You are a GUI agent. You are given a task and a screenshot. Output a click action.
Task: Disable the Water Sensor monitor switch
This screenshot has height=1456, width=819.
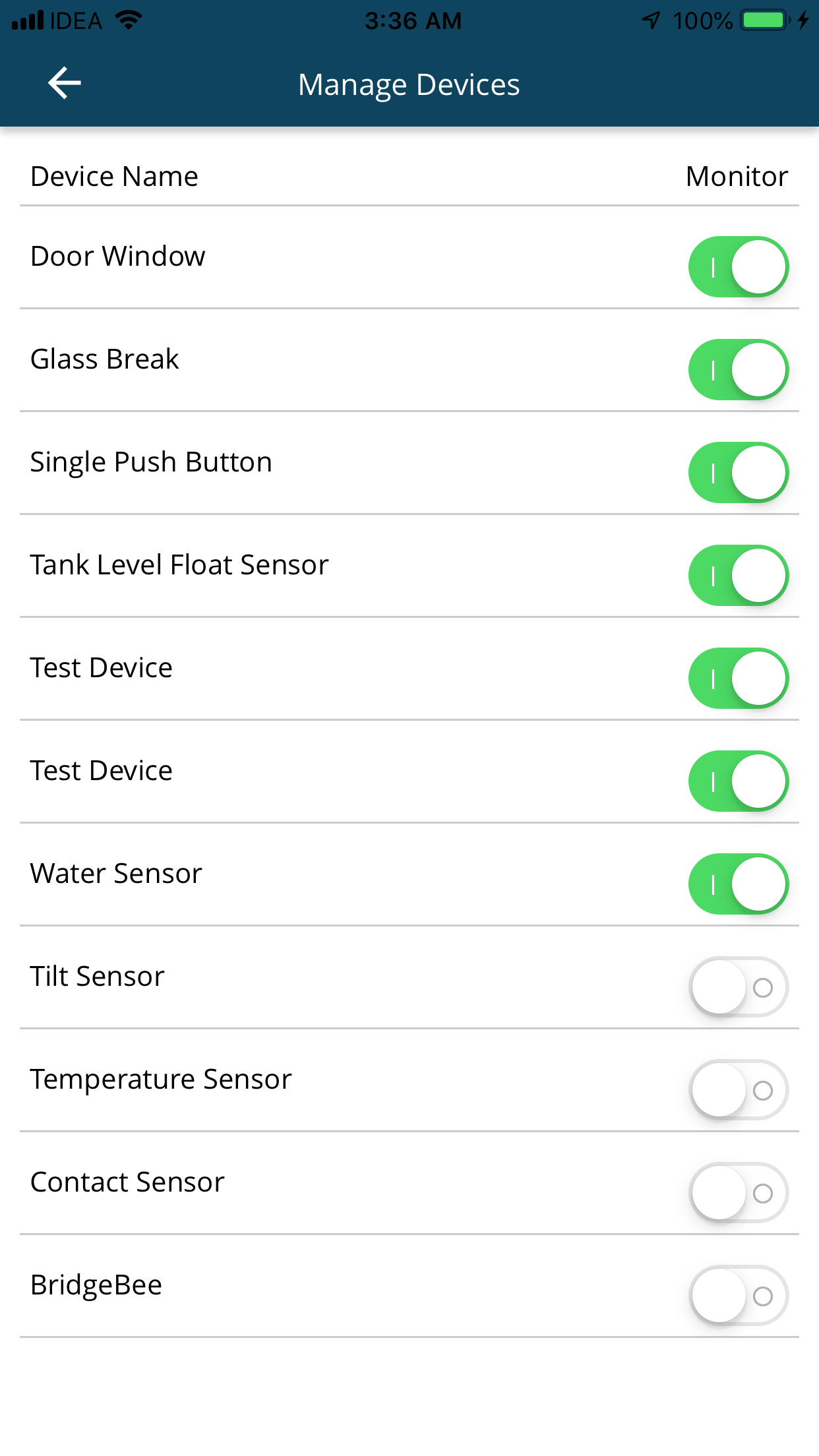738,884
